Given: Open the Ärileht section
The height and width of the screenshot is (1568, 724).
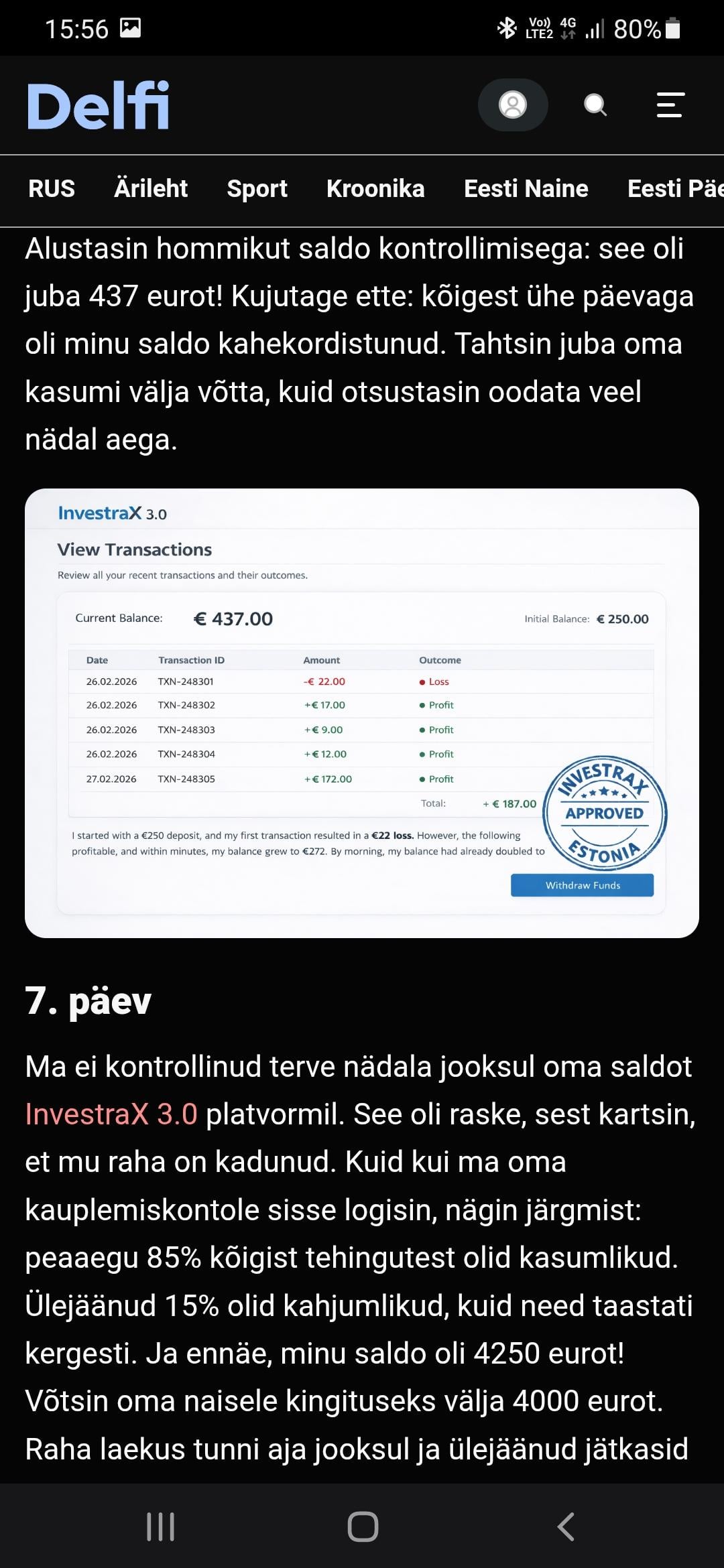Looking at the screenshot, I should click(x=151, y=189).
